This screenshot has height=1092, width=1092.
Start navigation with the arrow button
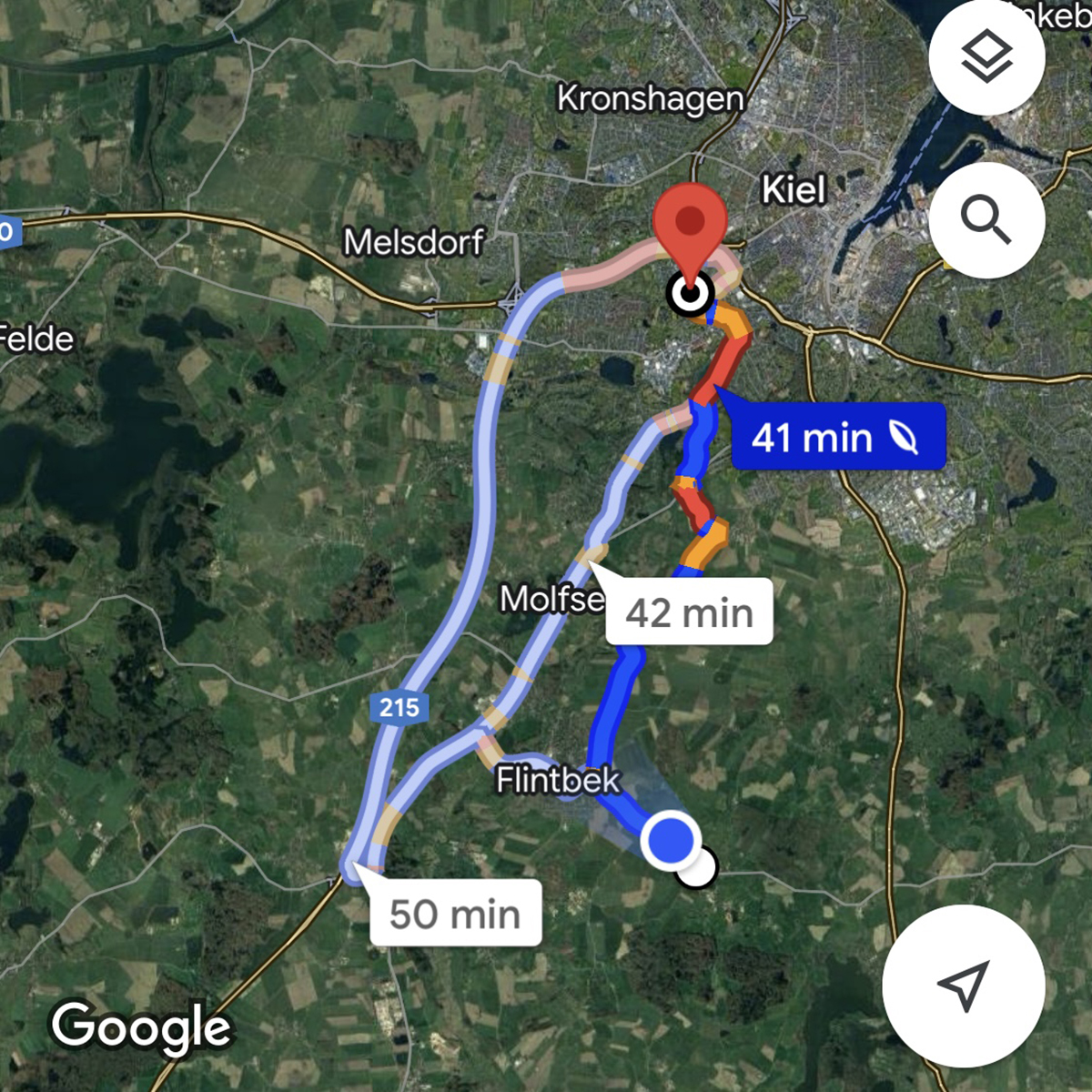click(x=963, y=986)
